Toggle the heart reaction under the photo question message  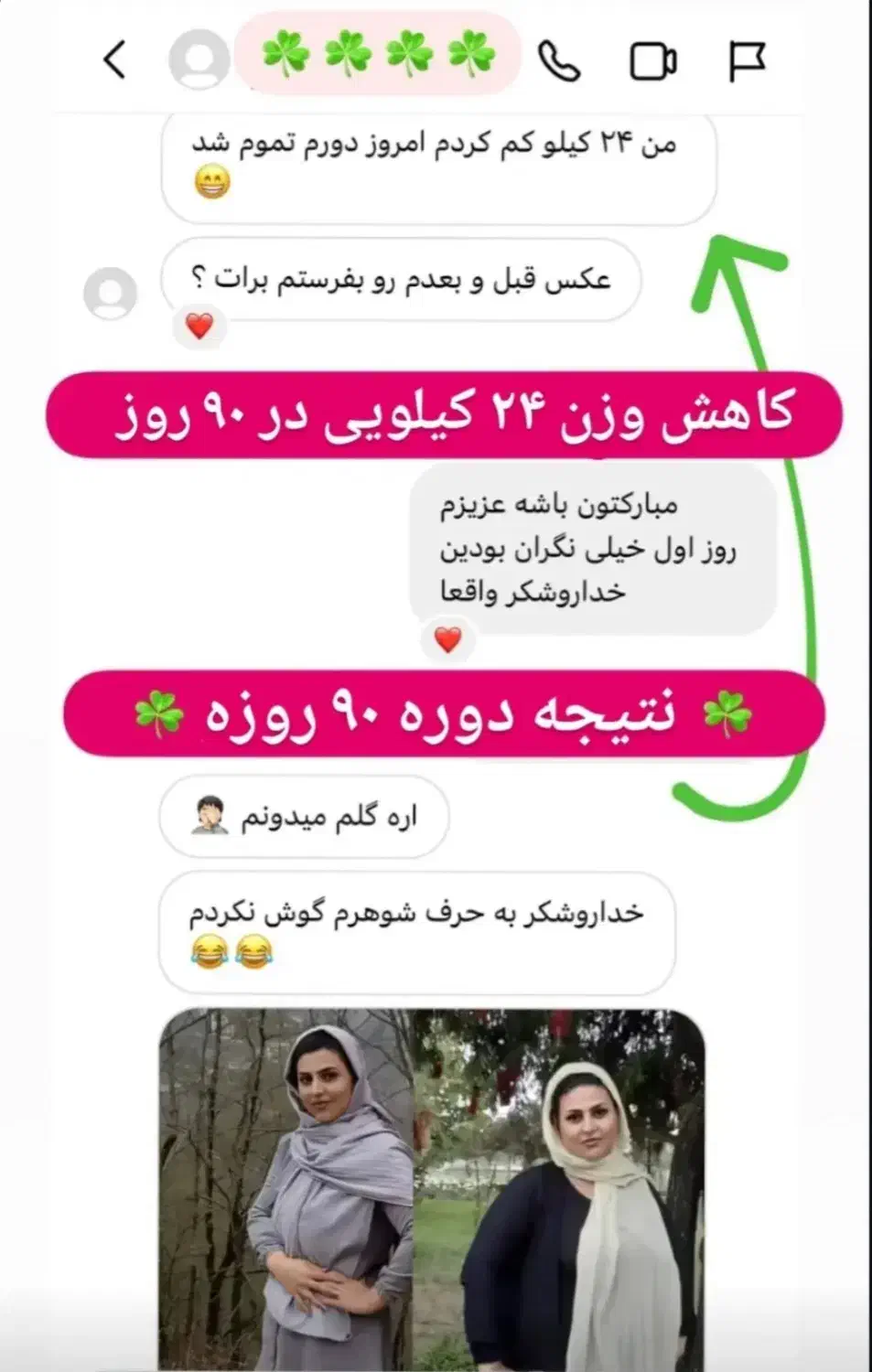(200, 324)
